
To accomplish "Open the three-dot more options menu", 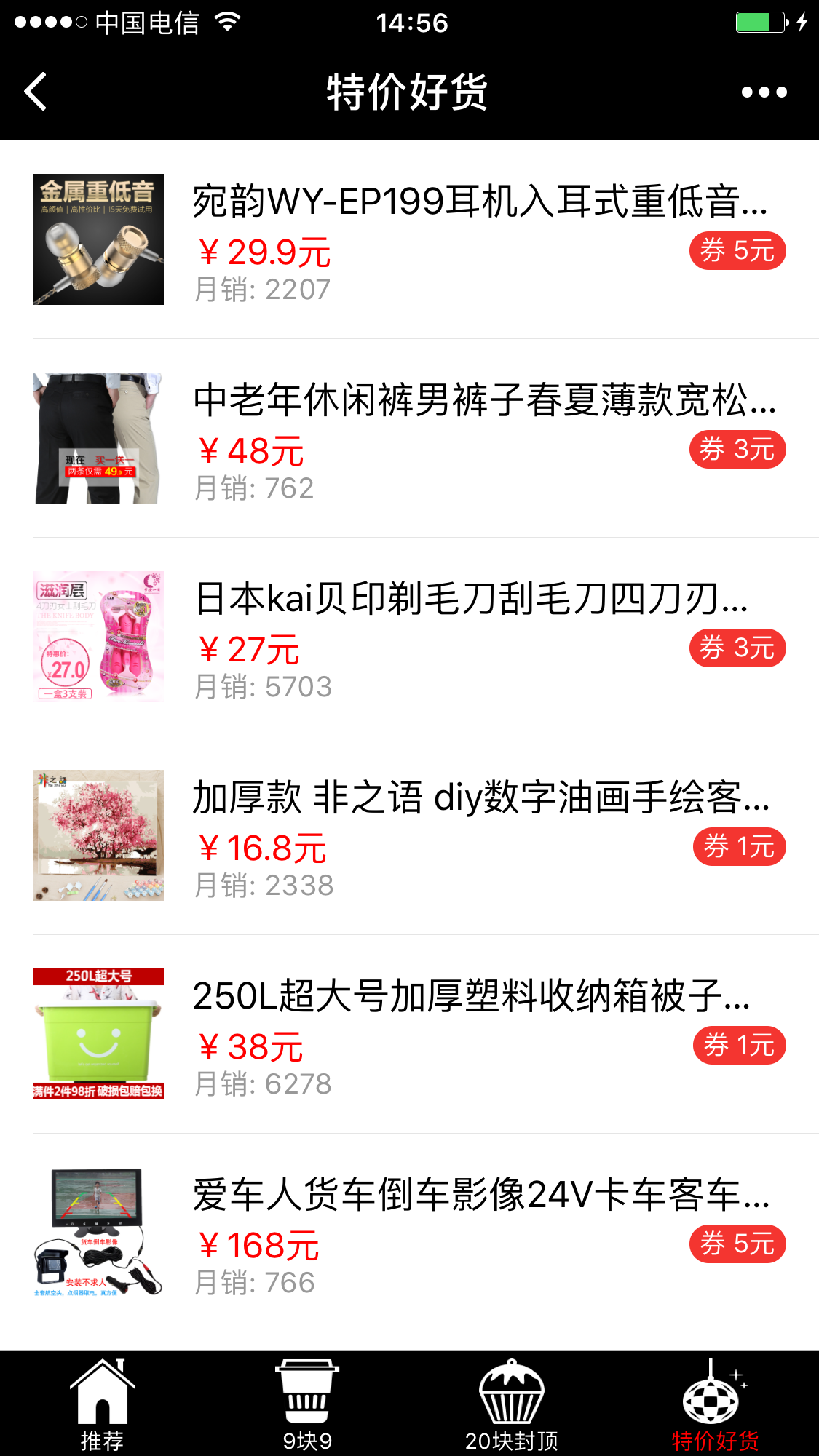I will pyautogui.click(x=764, y=92).
